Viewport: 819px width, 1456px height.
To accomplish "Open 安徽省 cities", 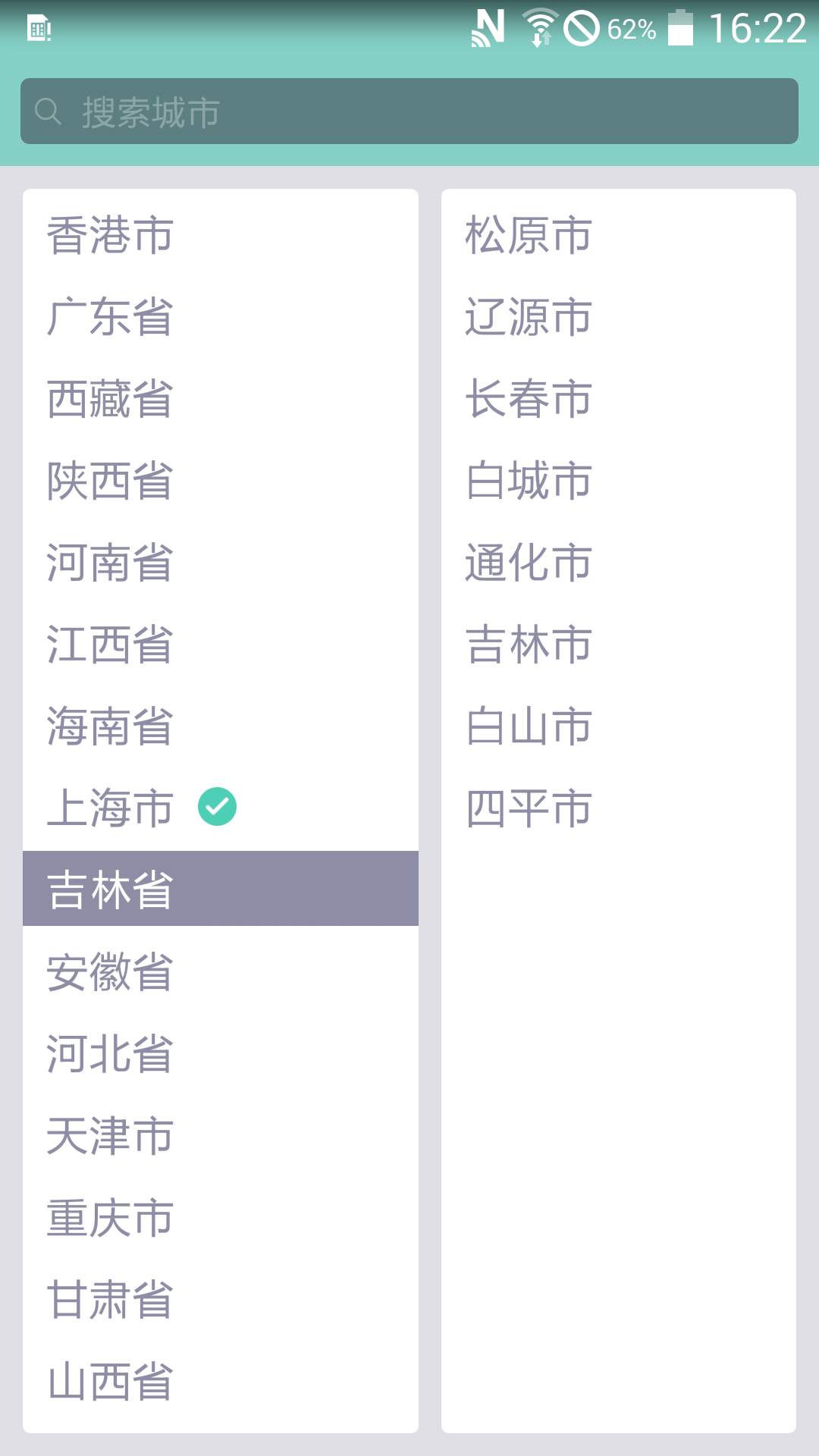I will click(x=221, y=972).
